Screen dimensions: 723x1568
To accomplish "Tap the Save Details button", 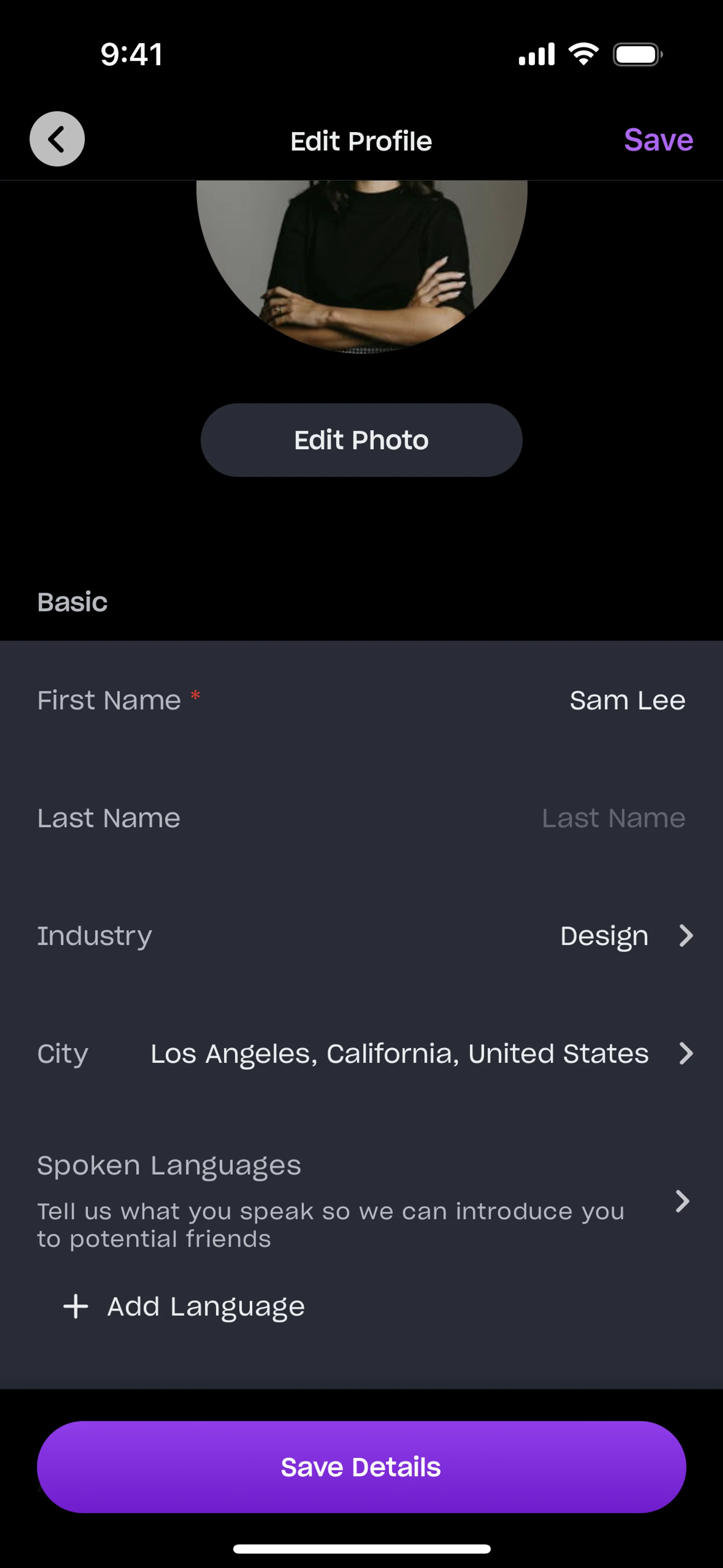I will (361, 1467).
